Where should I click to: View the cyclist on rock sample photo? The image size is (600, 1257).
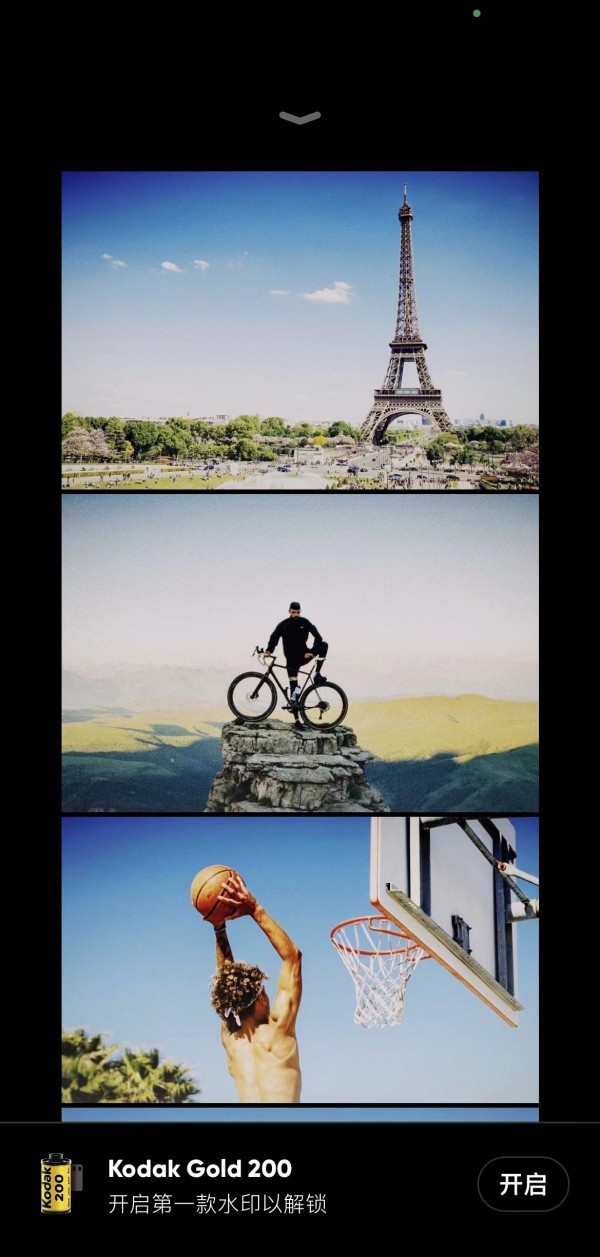coord(300,652)
